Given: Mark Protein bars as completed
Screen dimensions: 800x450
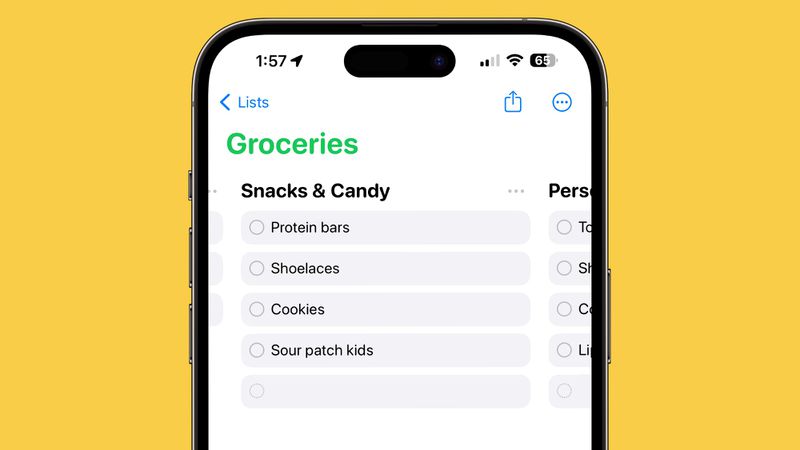Looking at the screenshot, I should (x=257, y=227).
